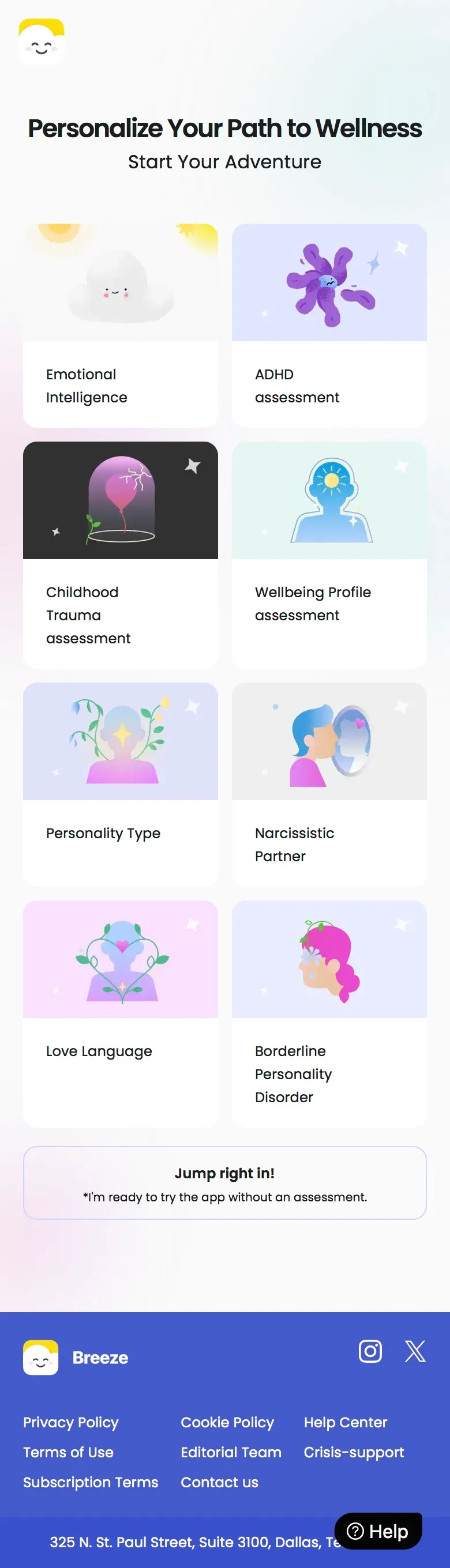The height and width of the screenshot is (1568, 450).
Task: View the Terms of Use
Action: pos(68,1452)
